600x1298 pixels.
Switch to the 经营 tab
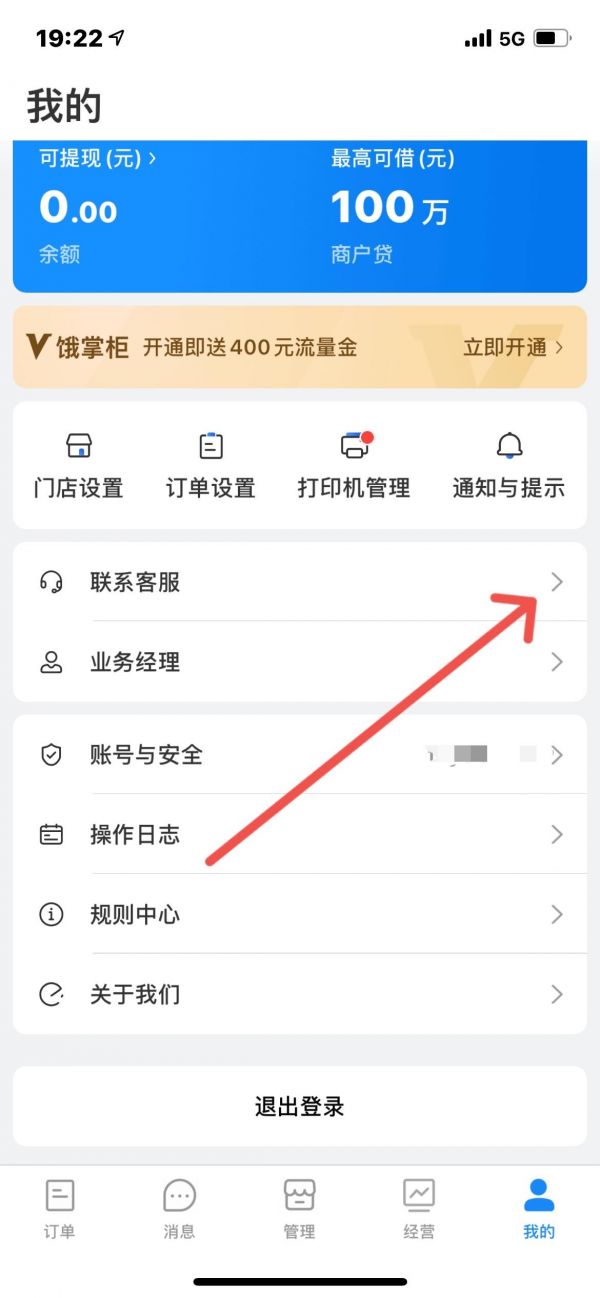[x=419, y=1208]
